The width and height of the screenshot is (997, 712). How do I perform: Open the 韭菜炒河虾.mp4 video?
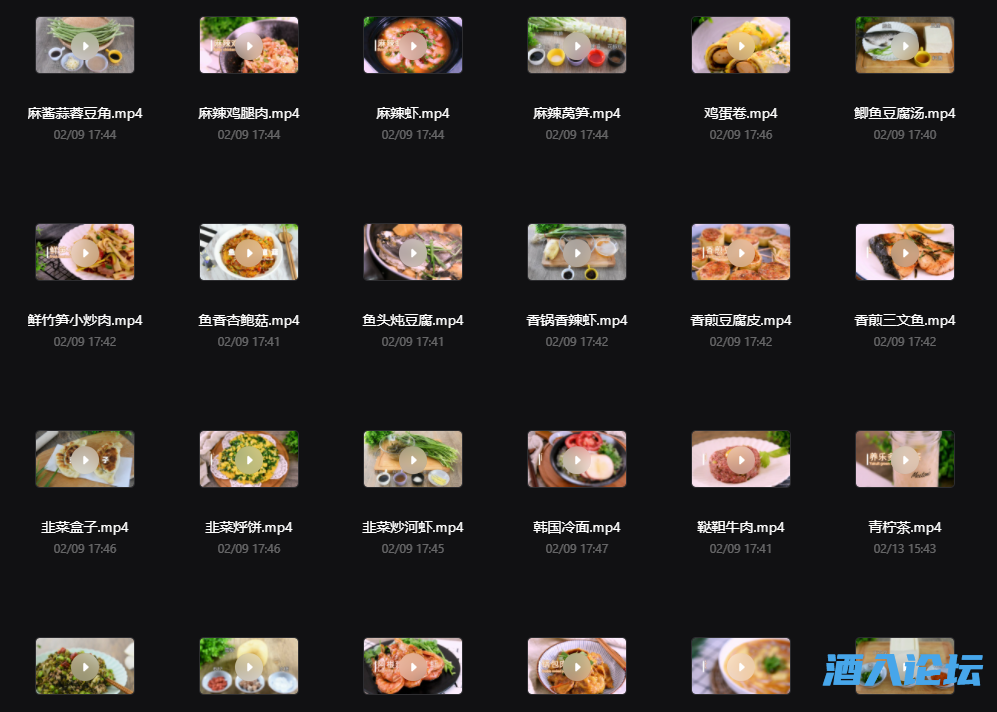pyautogui.click(x=413, y=459)
